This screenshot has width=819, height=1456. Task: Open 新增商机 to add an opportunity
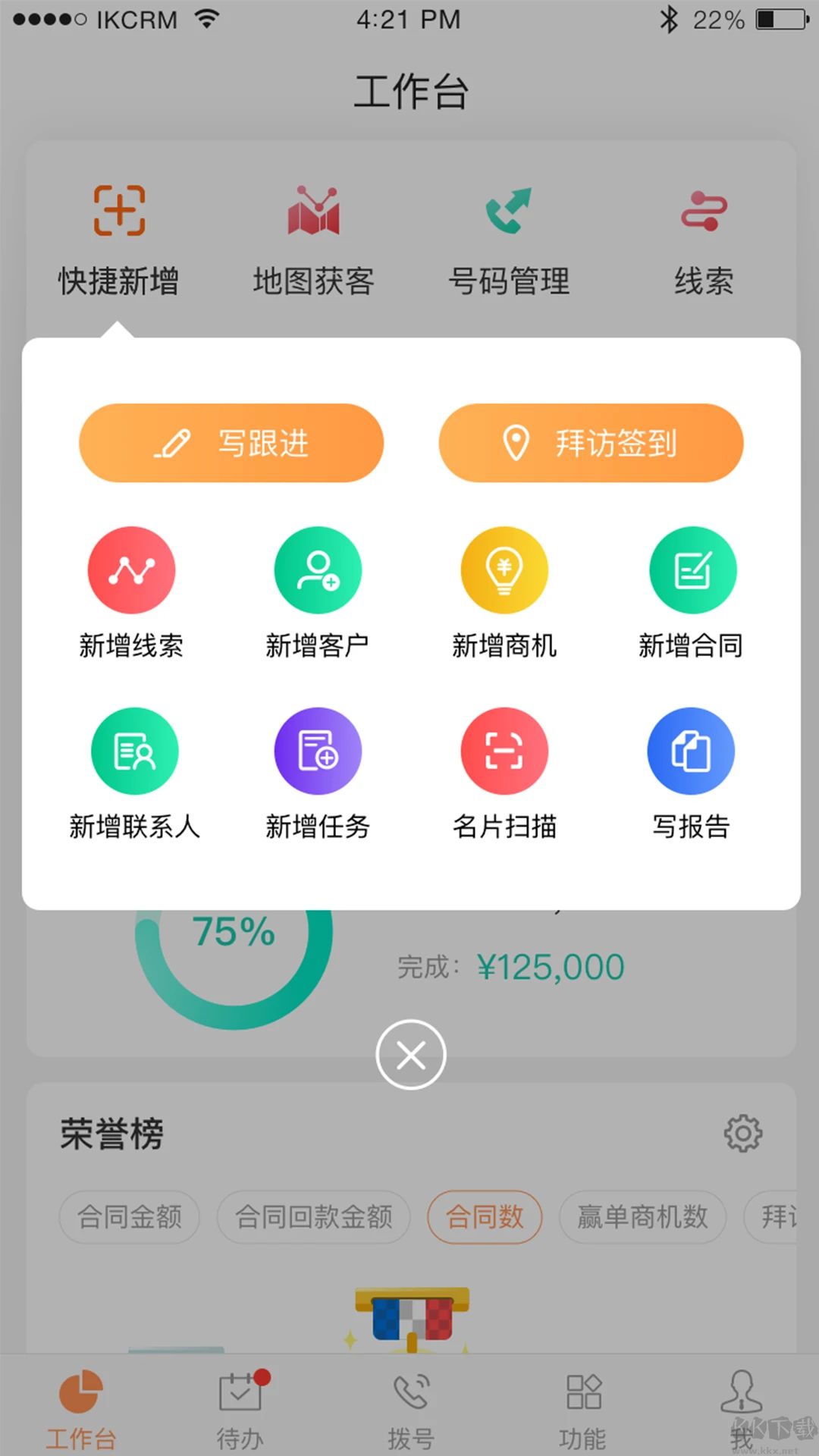click(x=504, y=570)
